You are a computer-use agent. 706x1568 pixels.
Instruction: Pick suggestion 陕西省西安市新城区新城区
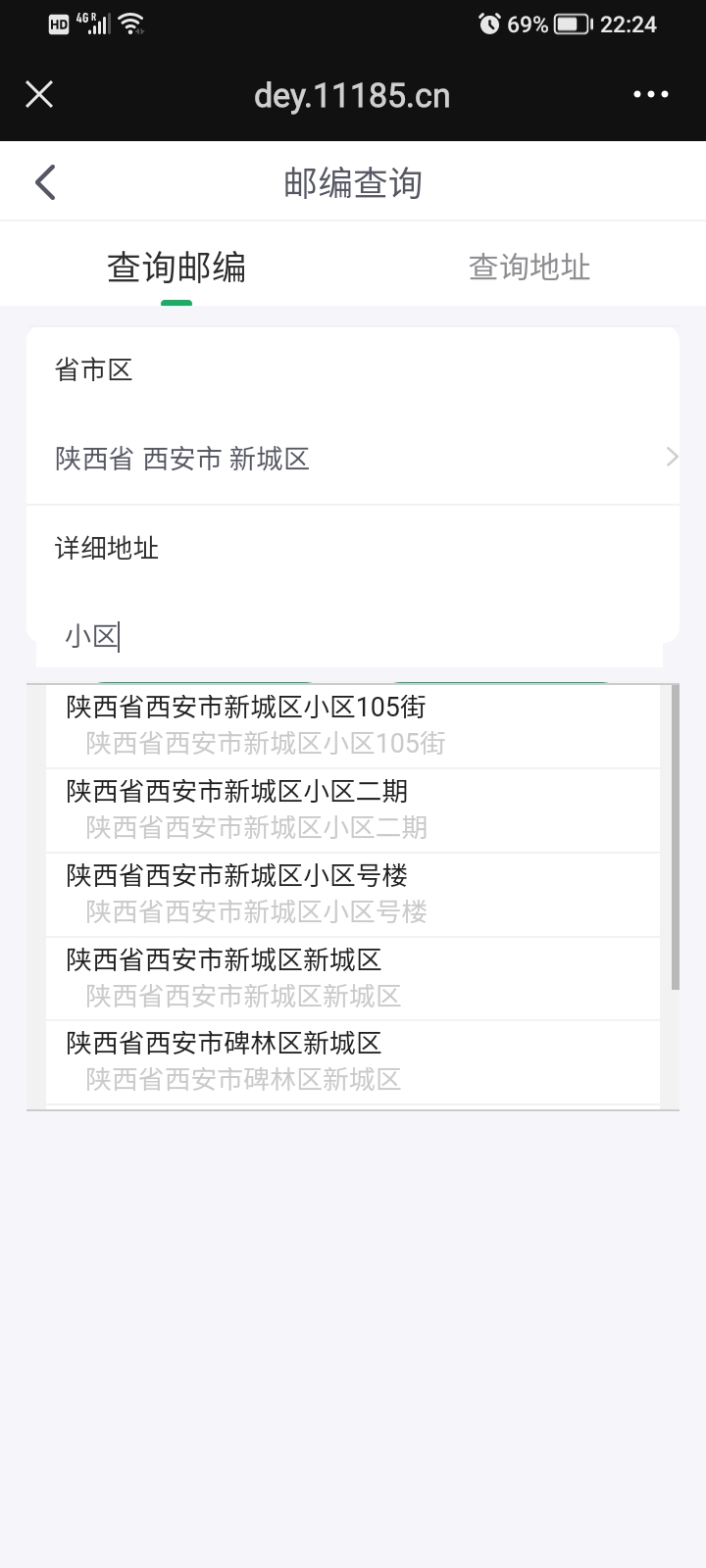coord(353,978)
